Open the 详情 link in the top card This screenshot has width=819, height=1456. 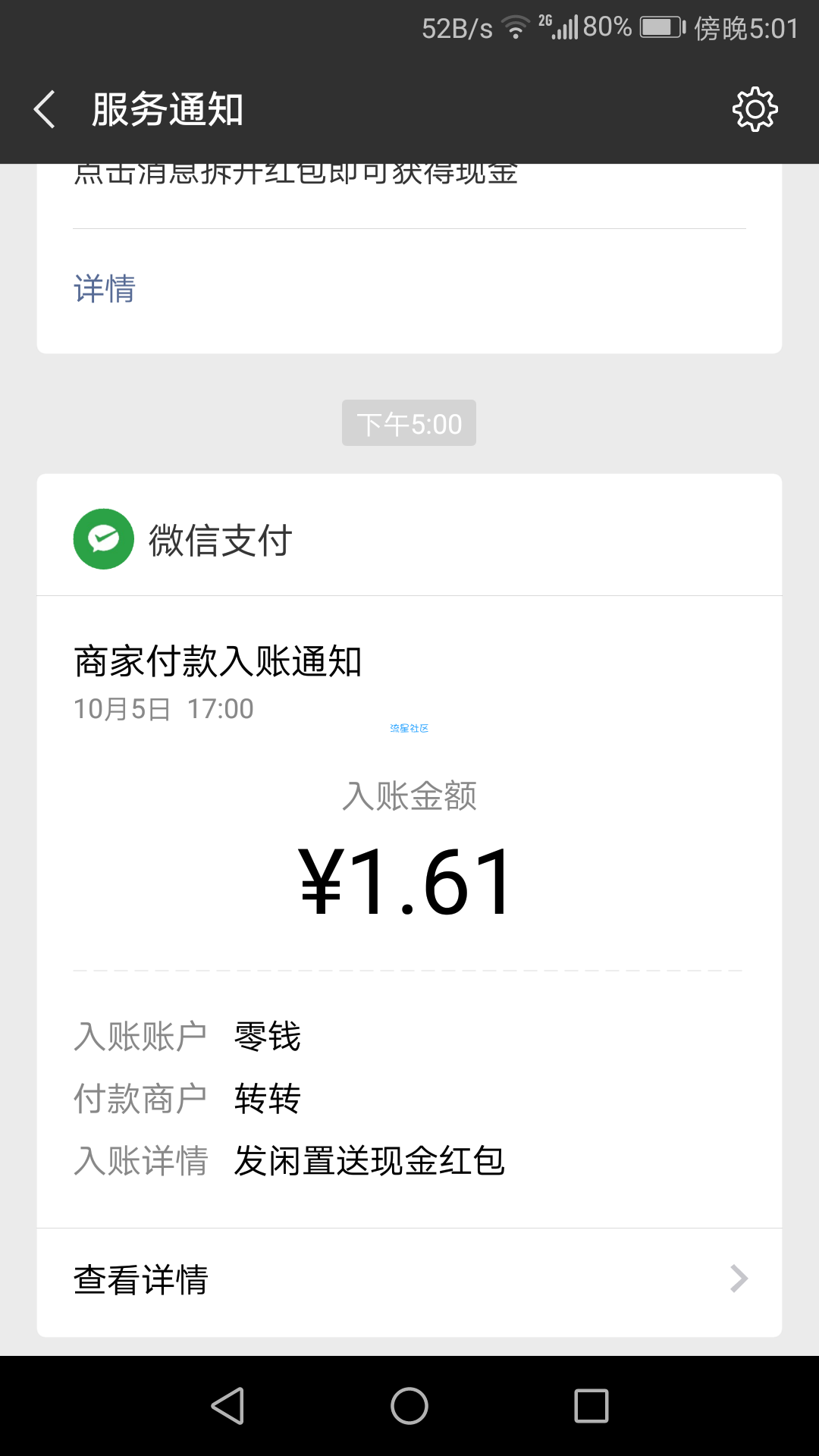[105, 289]
